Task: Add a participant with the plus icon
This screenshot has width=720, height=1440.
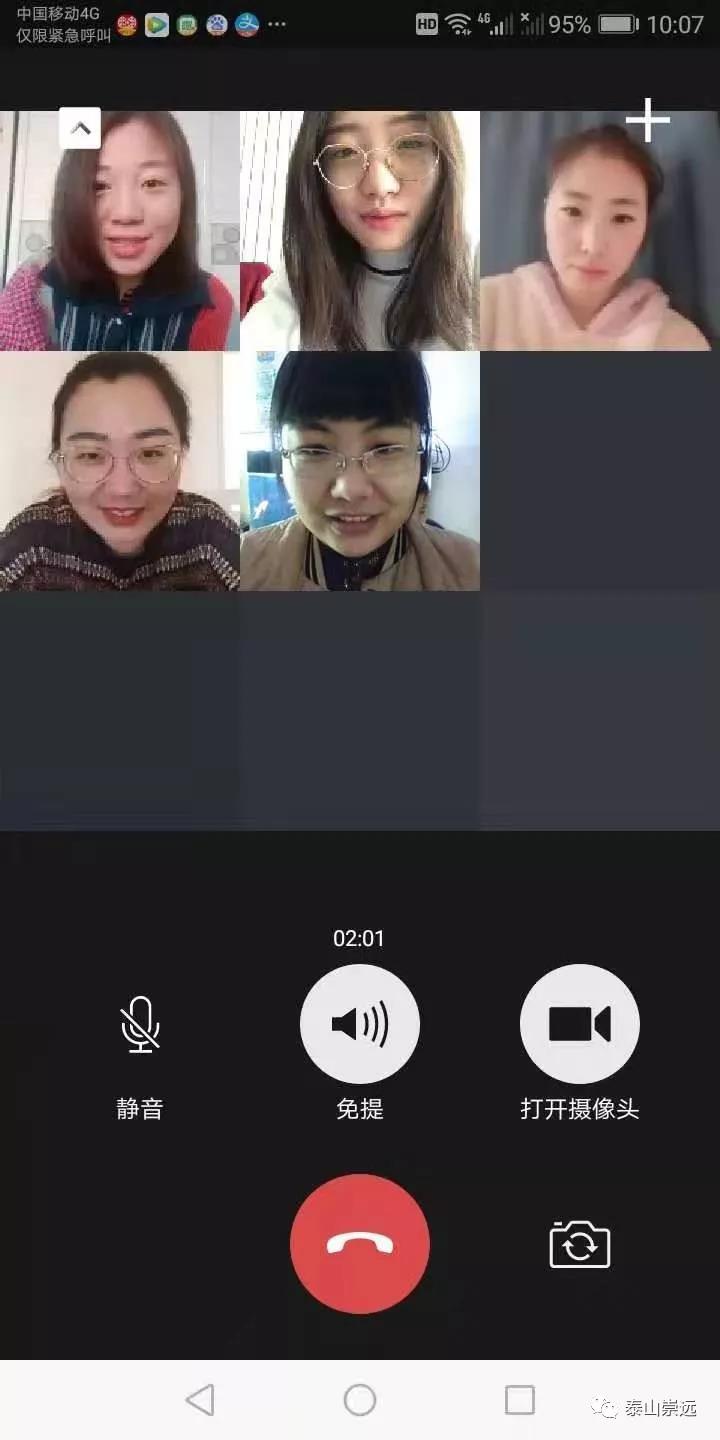Action: point(647,121)
